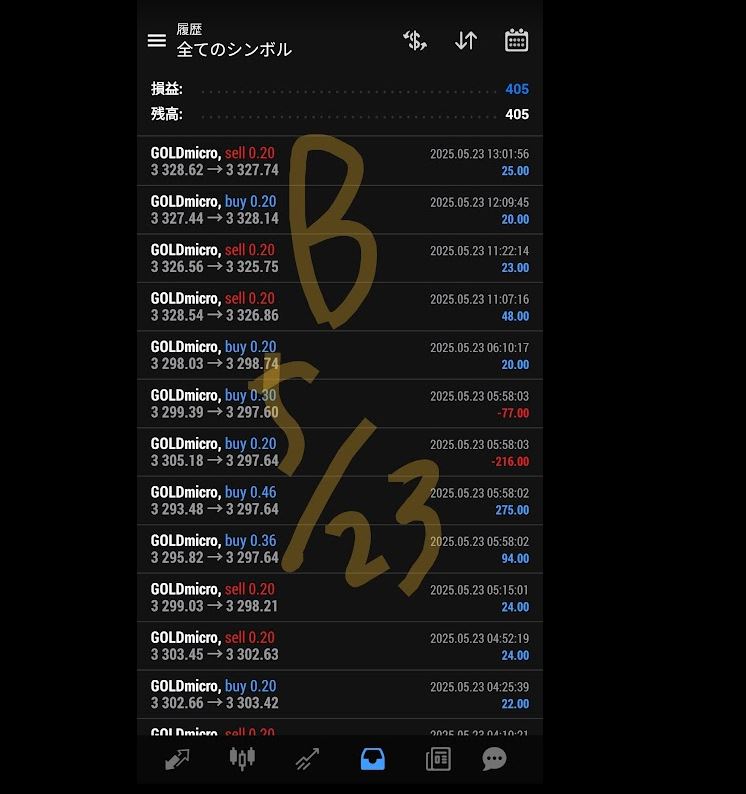Open the sell trade with 48.00 profit
Viewport: 746px width, 794px height.
click(x=339, y=307)
